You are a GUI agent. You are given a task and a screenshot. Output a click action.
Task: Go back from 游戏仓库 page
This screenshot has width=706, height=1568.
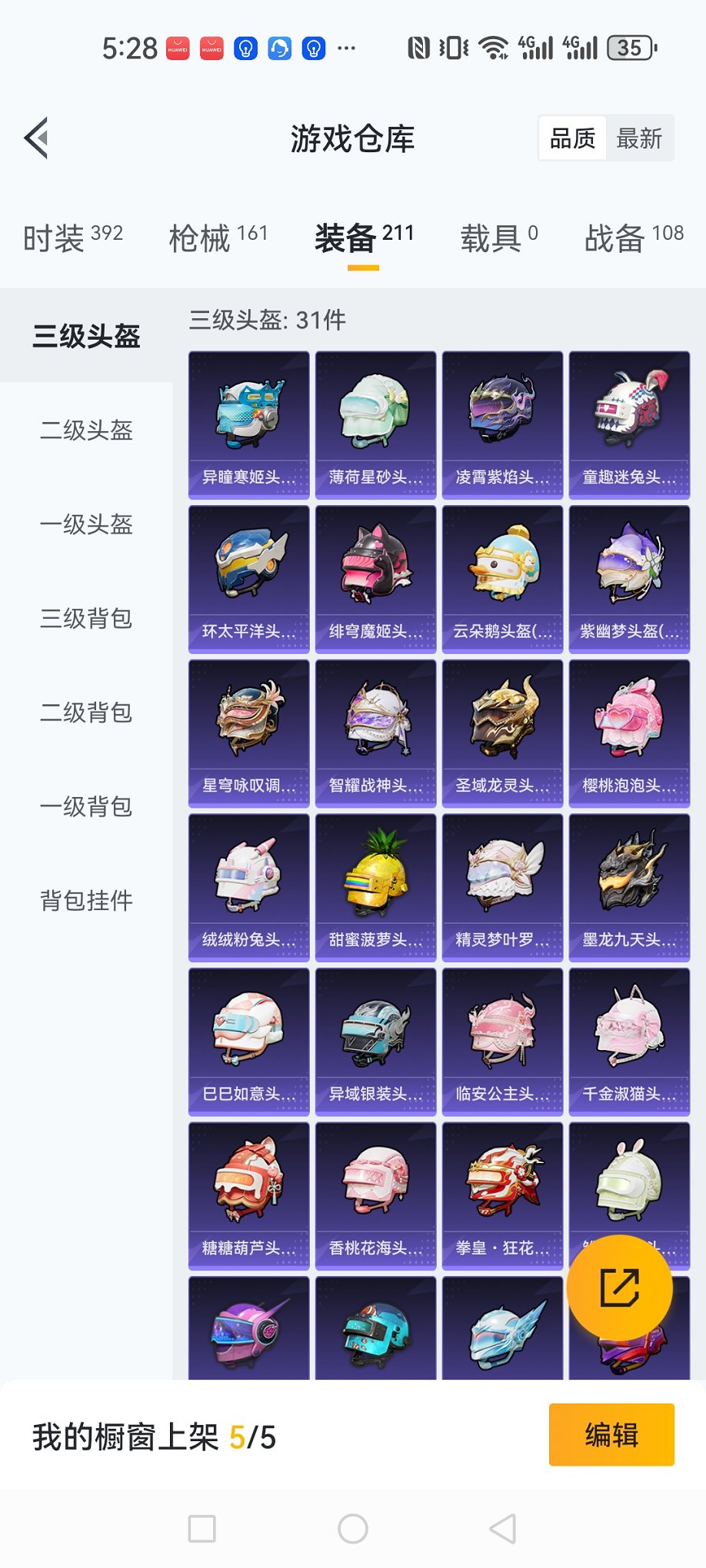(x=37, y=138)
